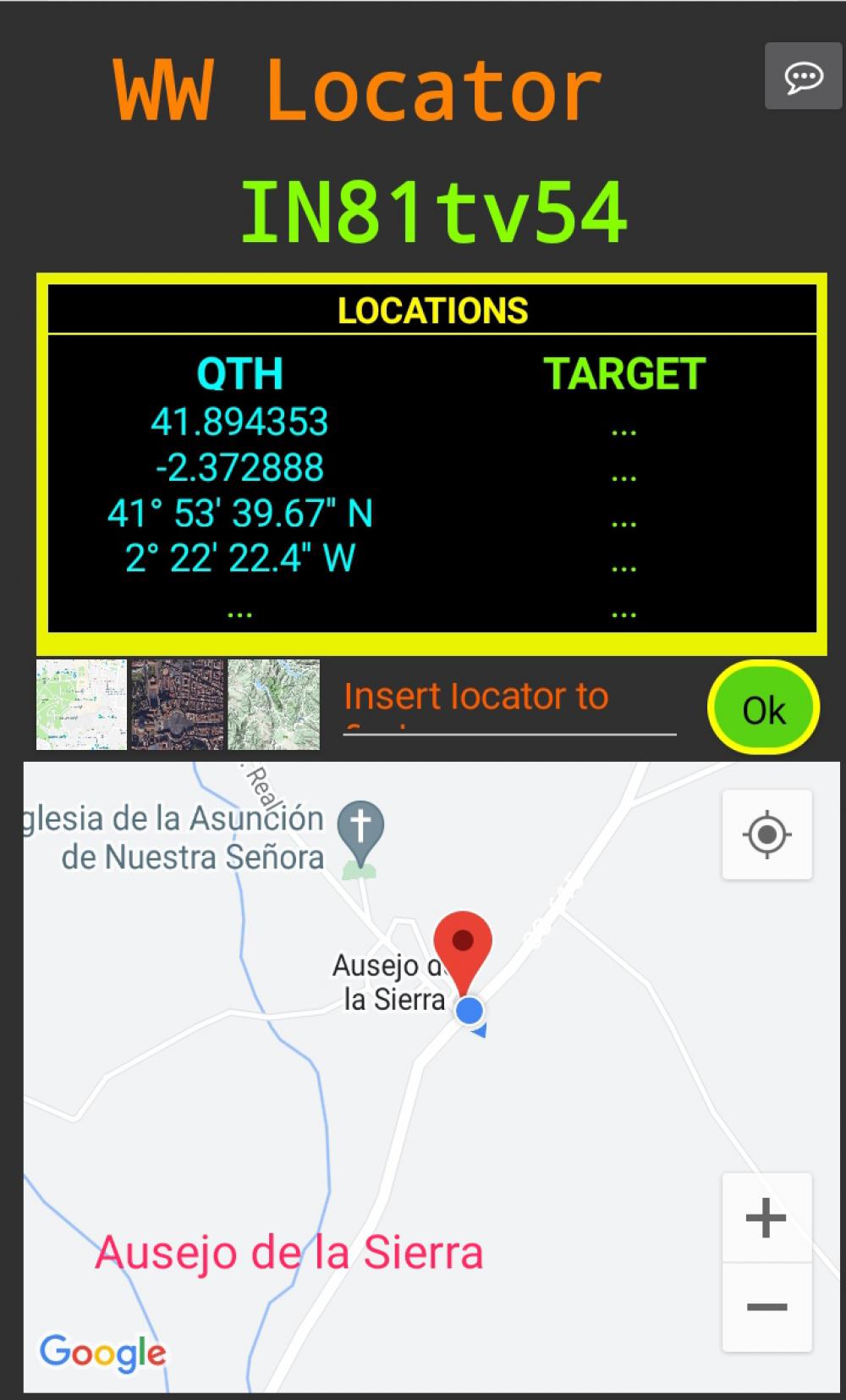The image size is (846, 1400).
Task: Tap the Insert locator input field
Action: (509, 706)
